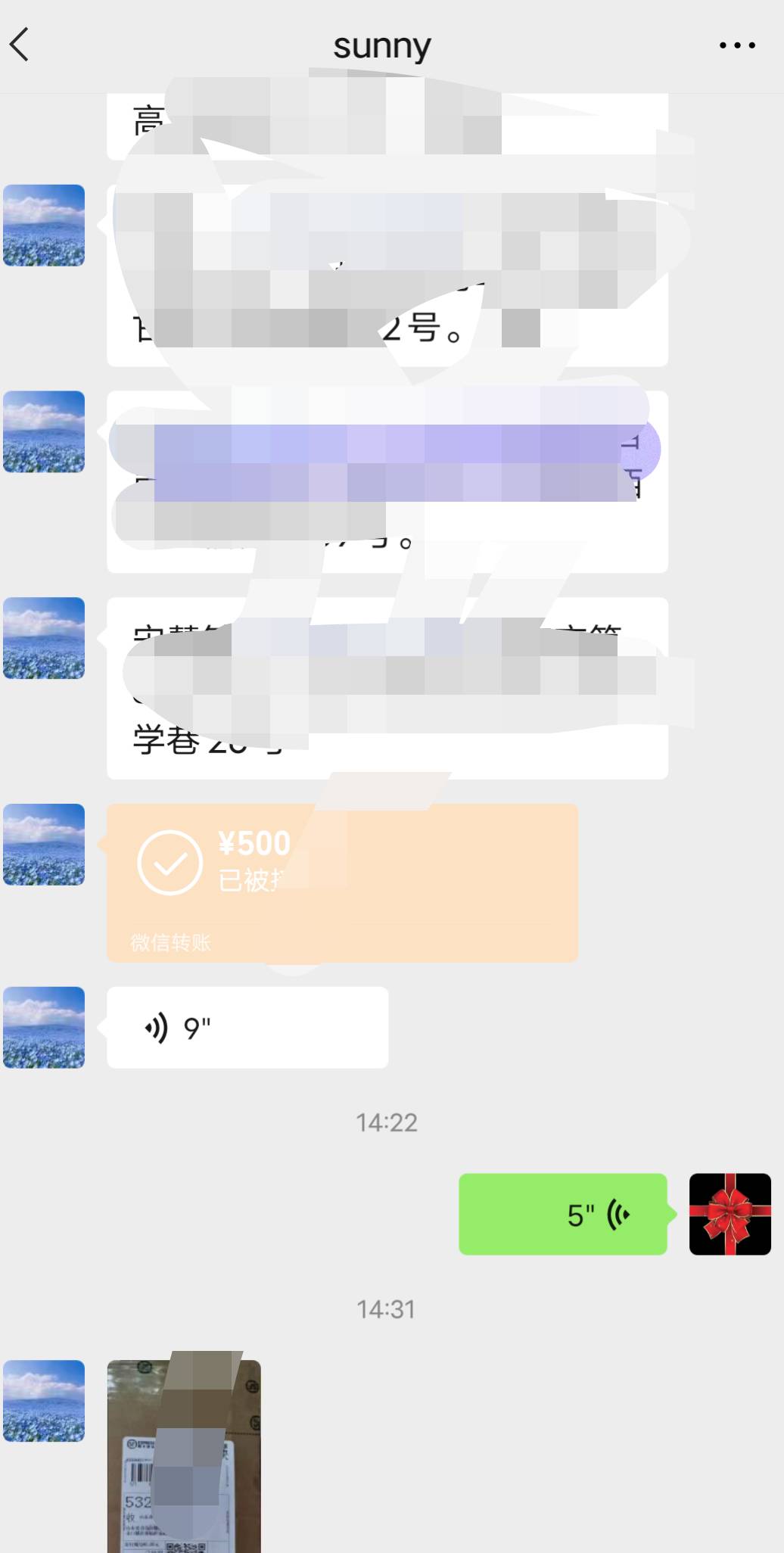Play sunny's 9-second voice message
The width and height of the screenshot is (784, 1553).
click(247, 1028)
